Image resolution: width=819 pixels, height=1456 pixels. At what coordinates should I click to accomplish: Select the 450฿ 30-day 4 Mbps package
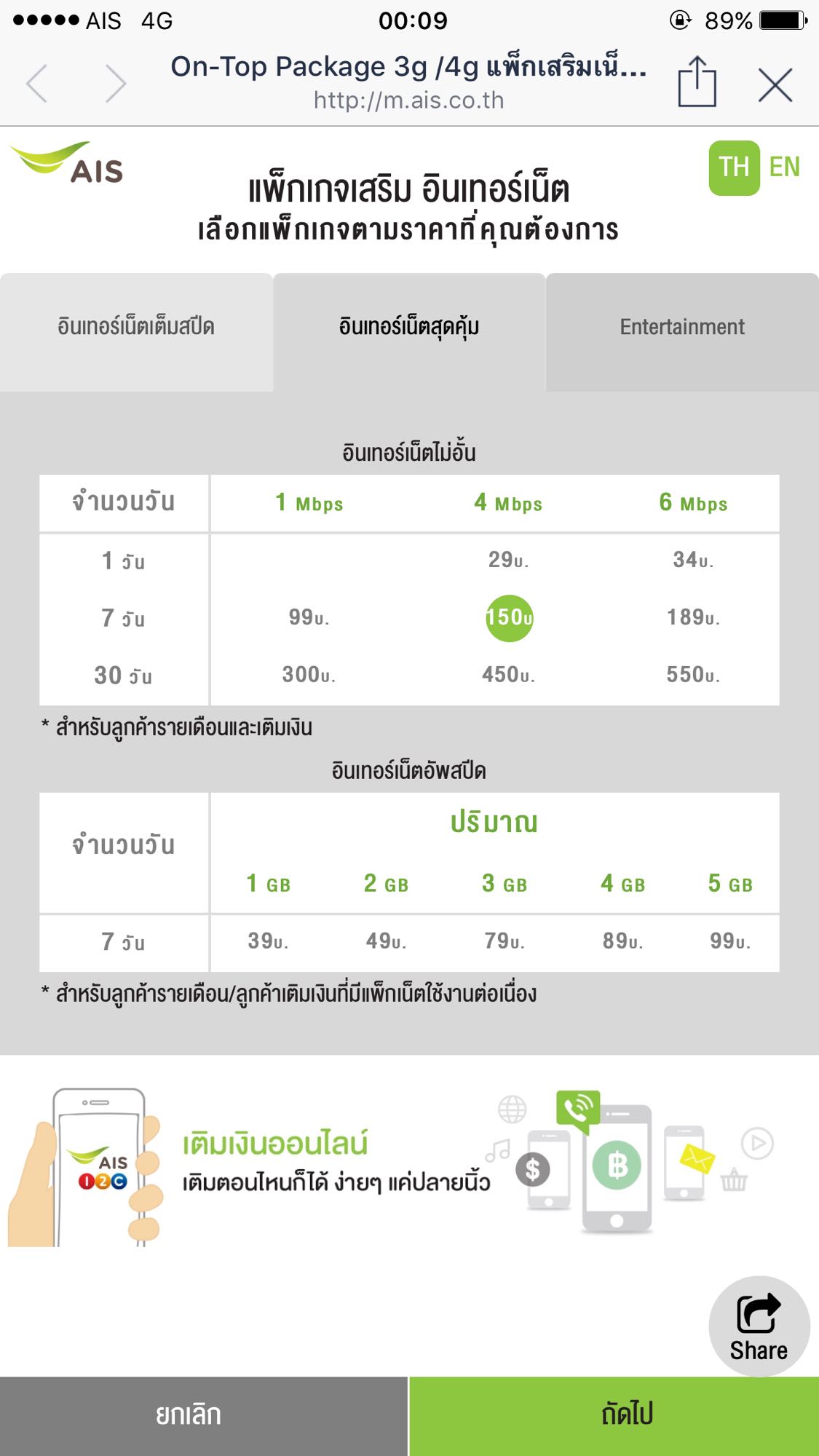coord(508,675)
